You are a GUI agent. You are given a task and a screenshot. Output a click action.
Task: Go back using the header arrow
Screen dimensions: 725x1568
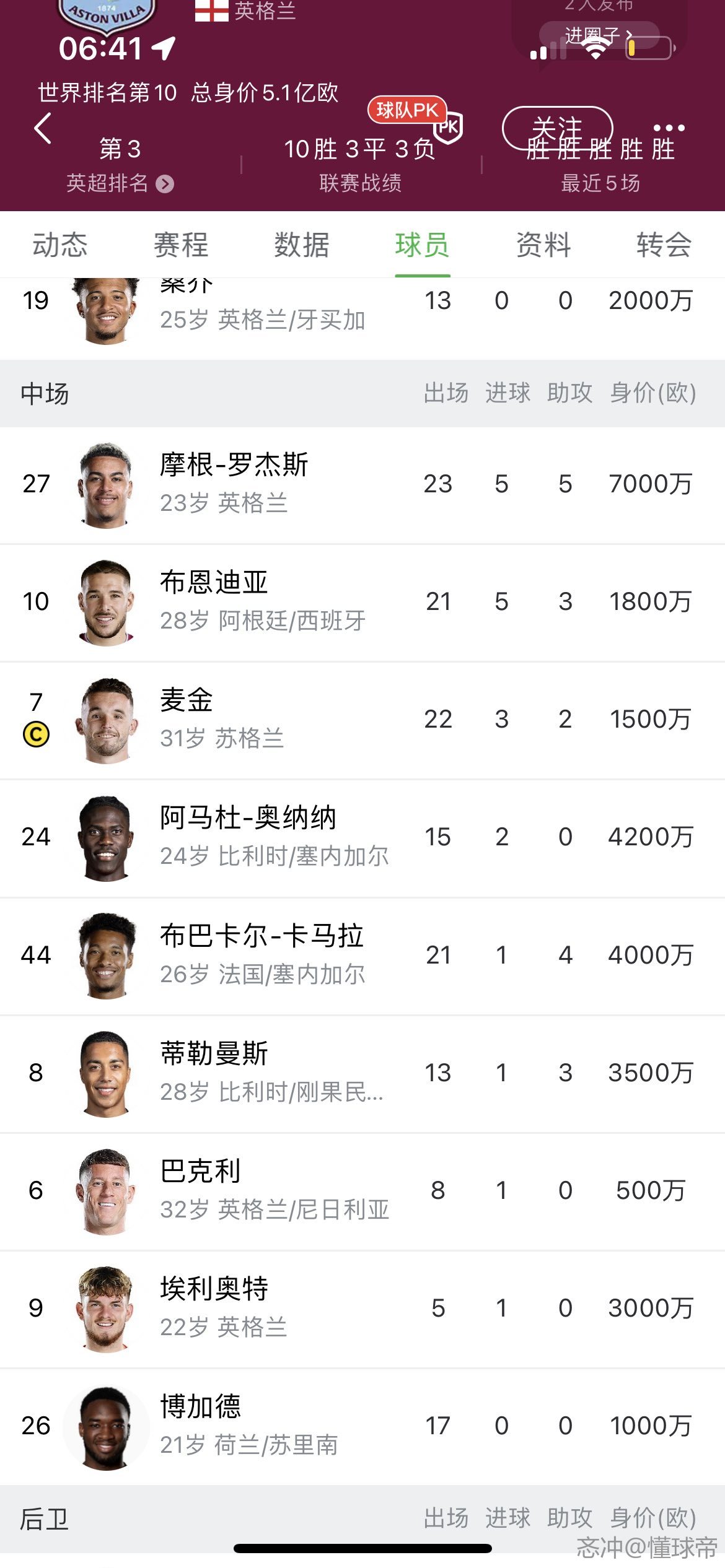(43, 129)
